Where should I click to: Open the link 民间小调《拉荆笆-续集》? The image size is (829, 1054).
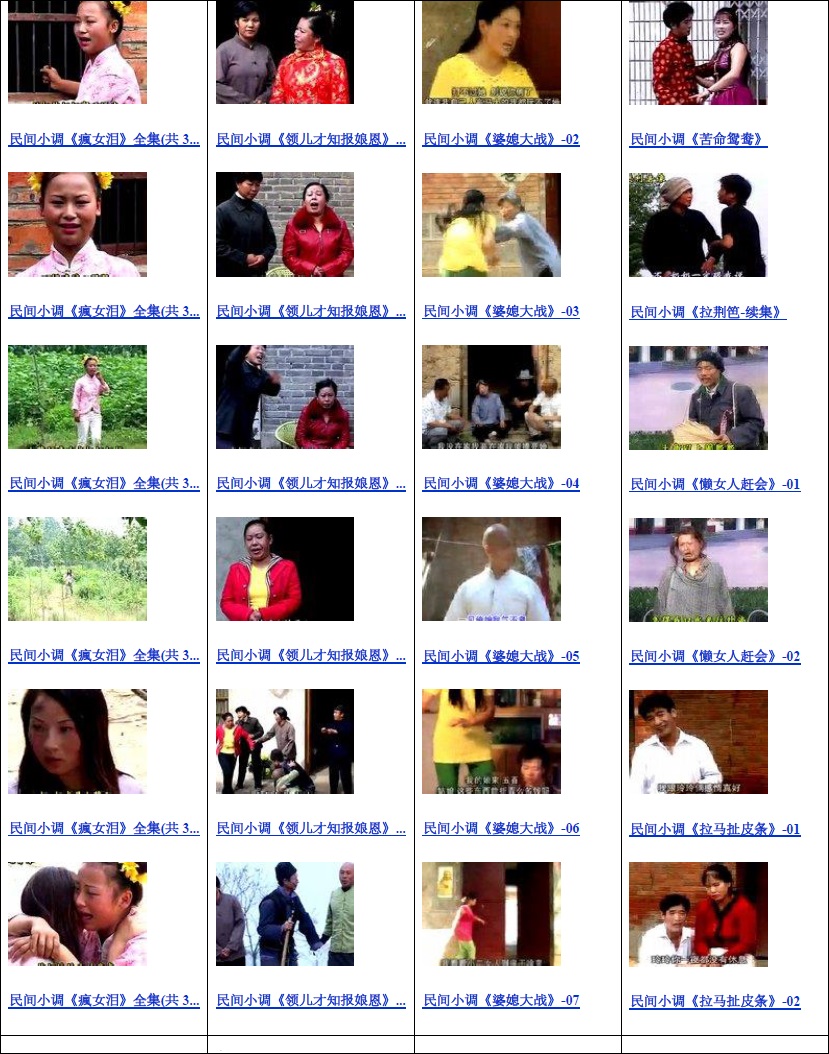point(708,313)
